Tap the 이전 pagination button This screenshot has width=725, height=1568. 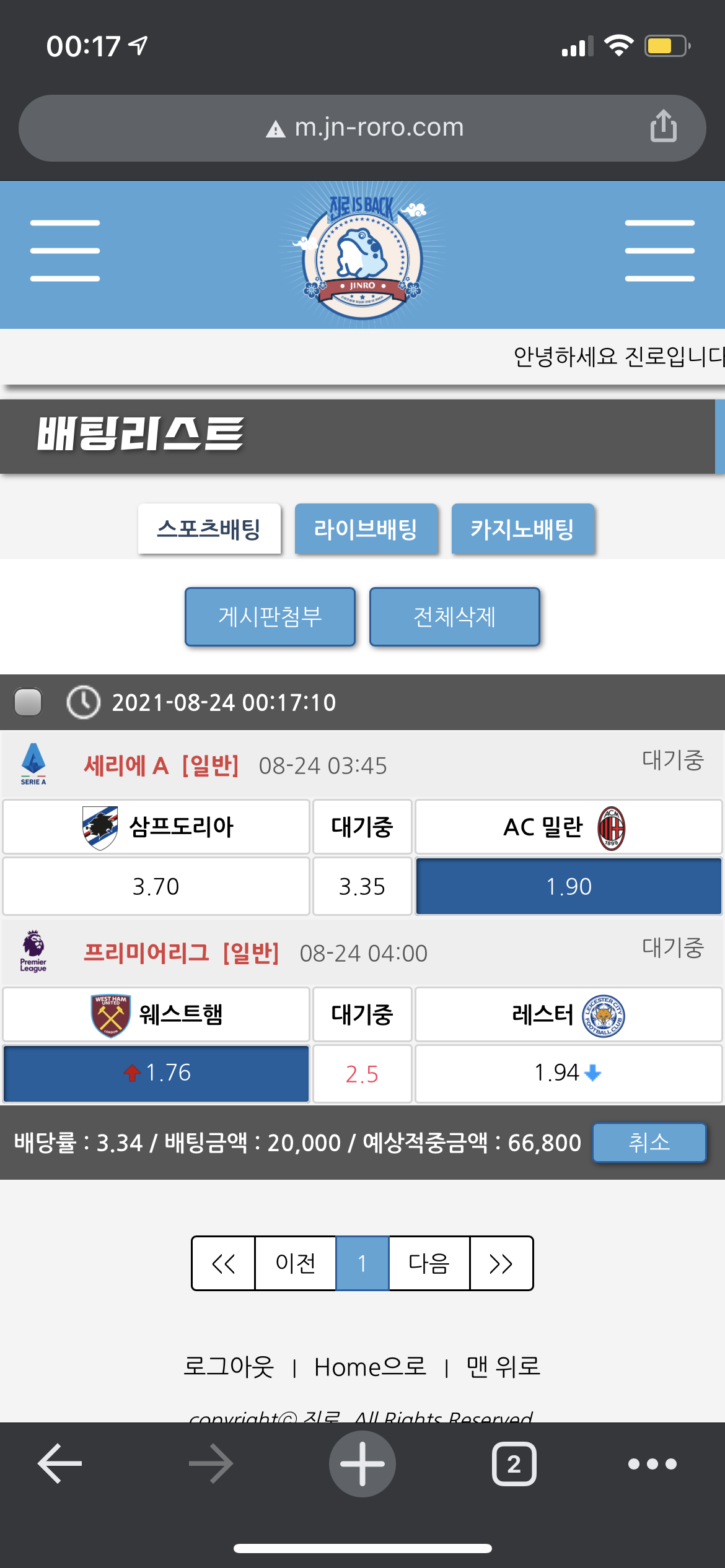click(296, 1263)
